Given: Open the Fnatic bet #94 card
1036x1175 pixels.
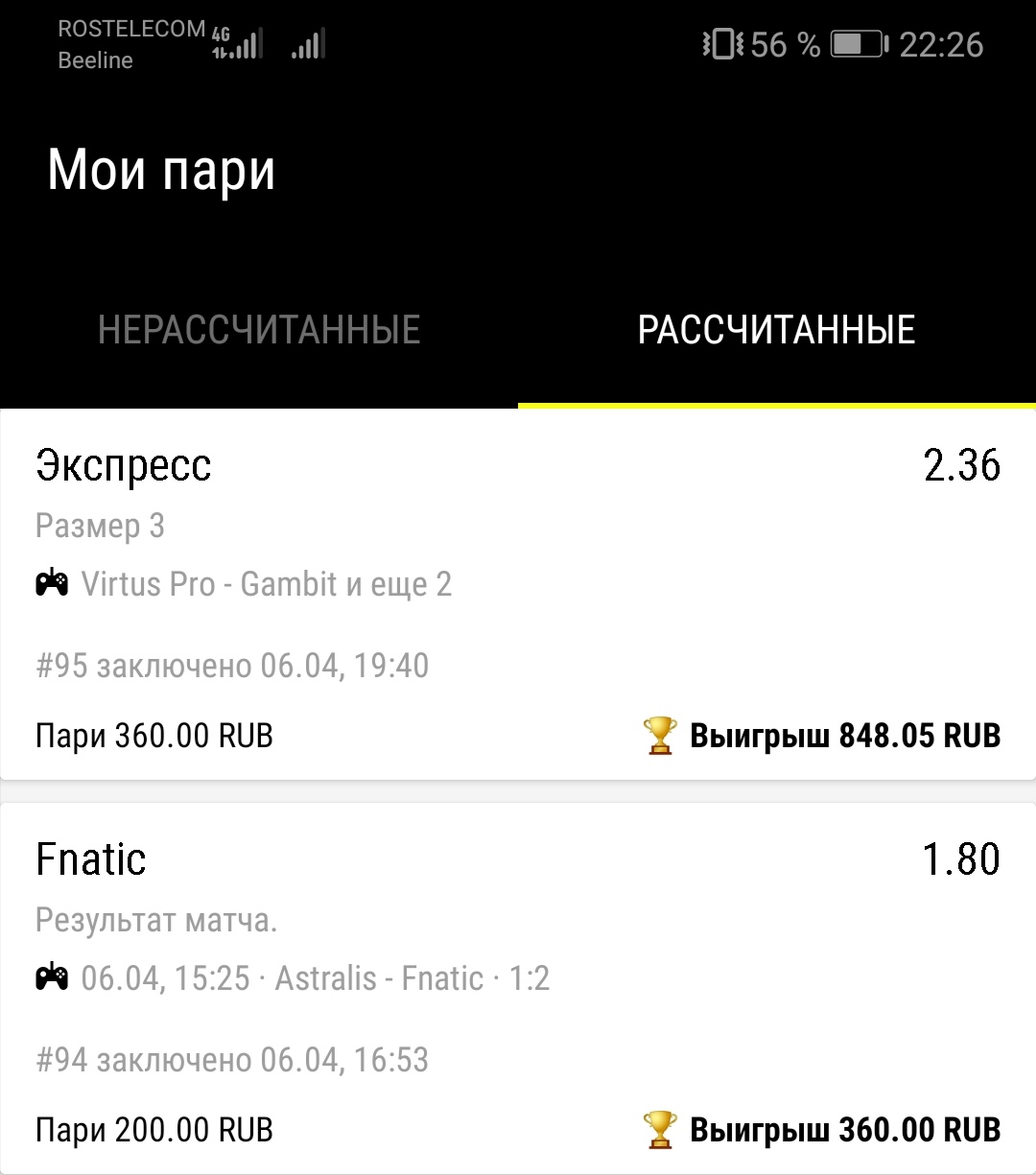Looking at the screenshot, I should click(x=518, y=988).
